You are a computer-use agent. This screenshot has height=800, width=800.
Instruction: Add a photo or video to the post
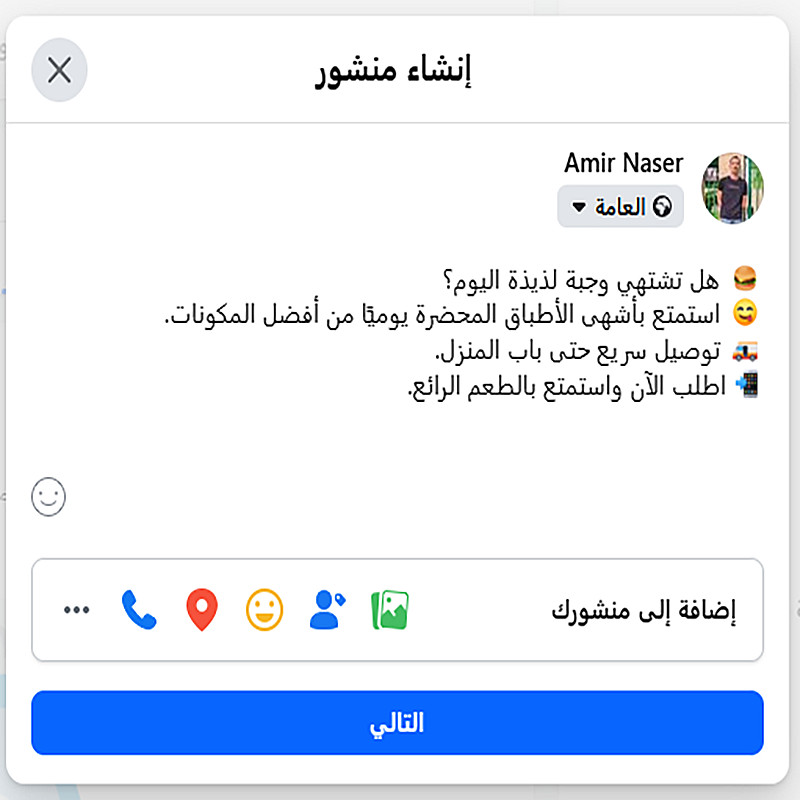coord(390,610)
